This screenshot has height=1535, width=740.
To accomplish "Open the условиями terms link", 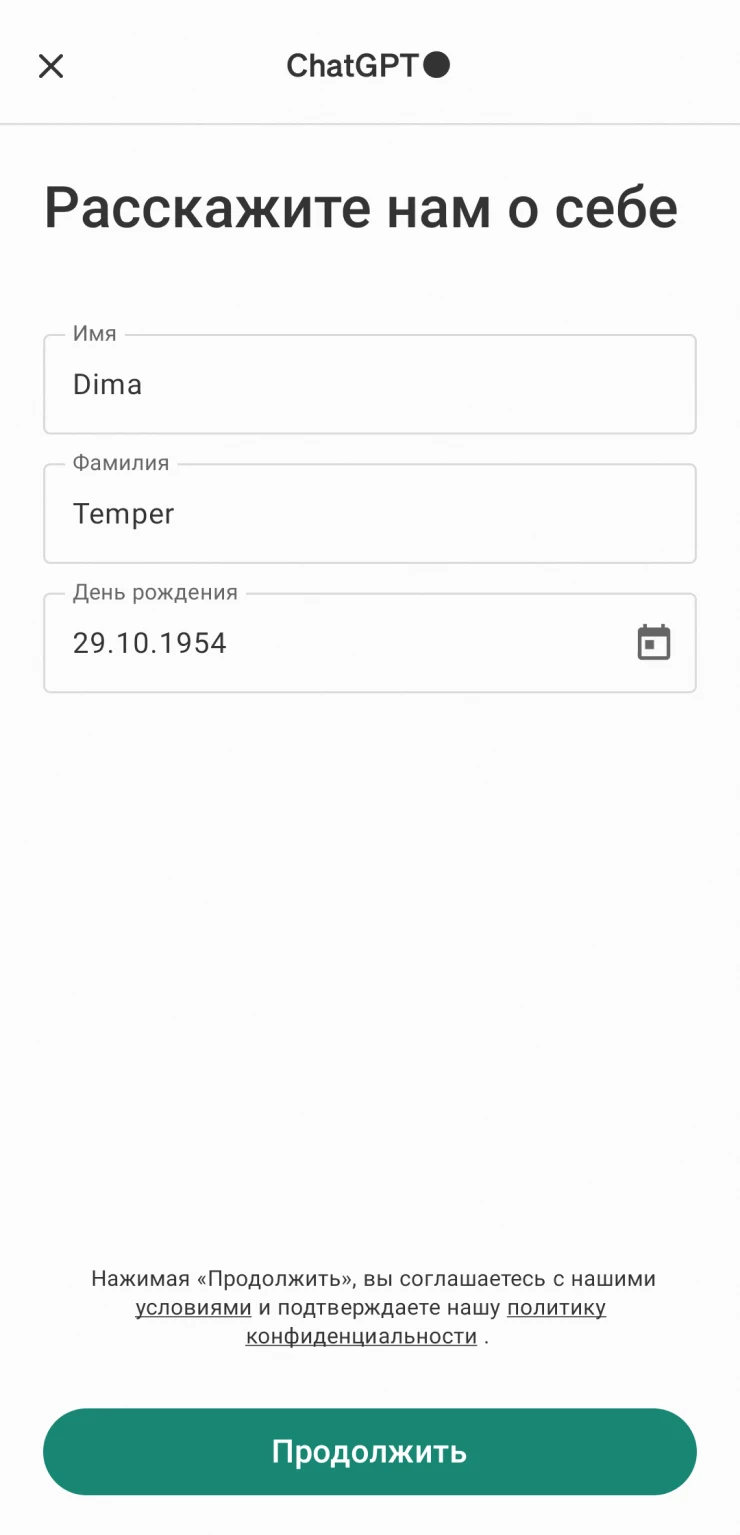I will point(193,1308).
